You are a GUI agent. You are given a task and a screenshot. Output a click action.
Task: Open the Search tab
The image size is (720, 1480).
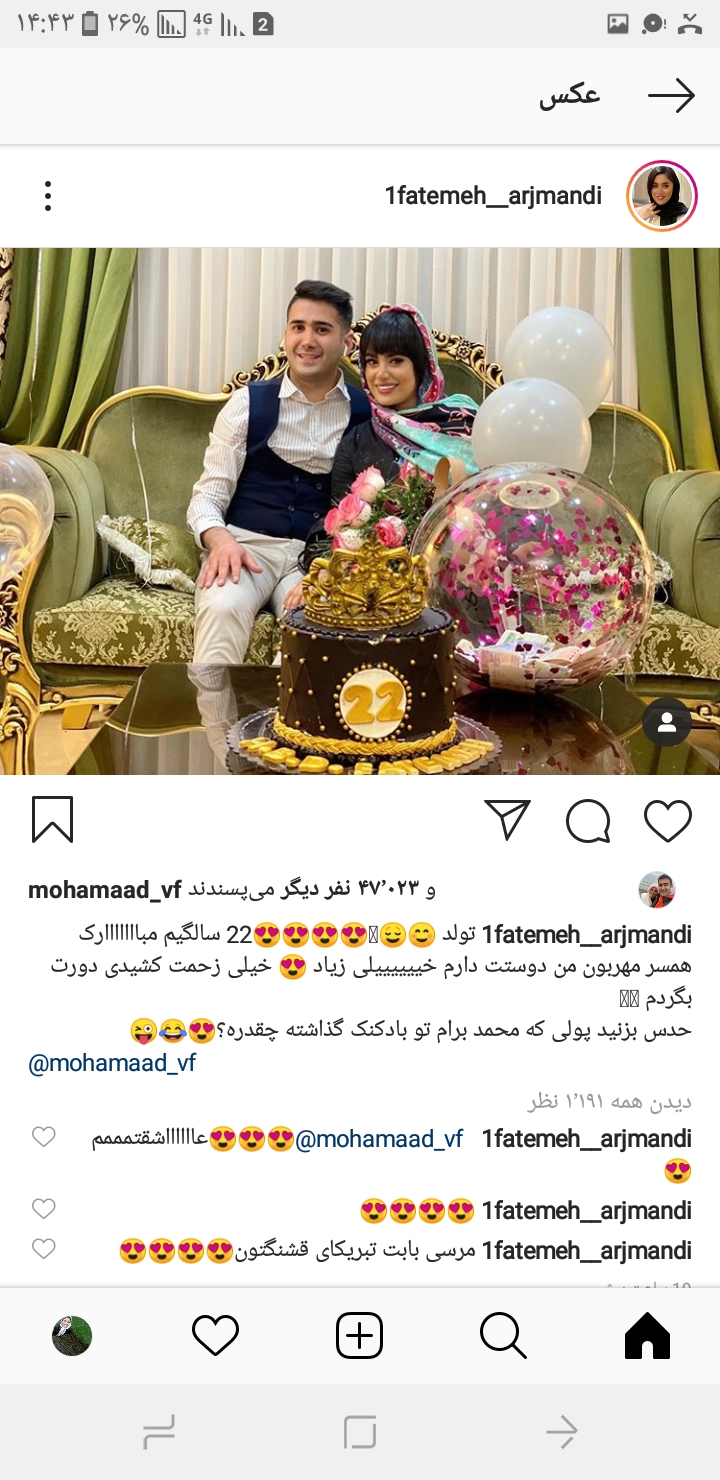502,1335
